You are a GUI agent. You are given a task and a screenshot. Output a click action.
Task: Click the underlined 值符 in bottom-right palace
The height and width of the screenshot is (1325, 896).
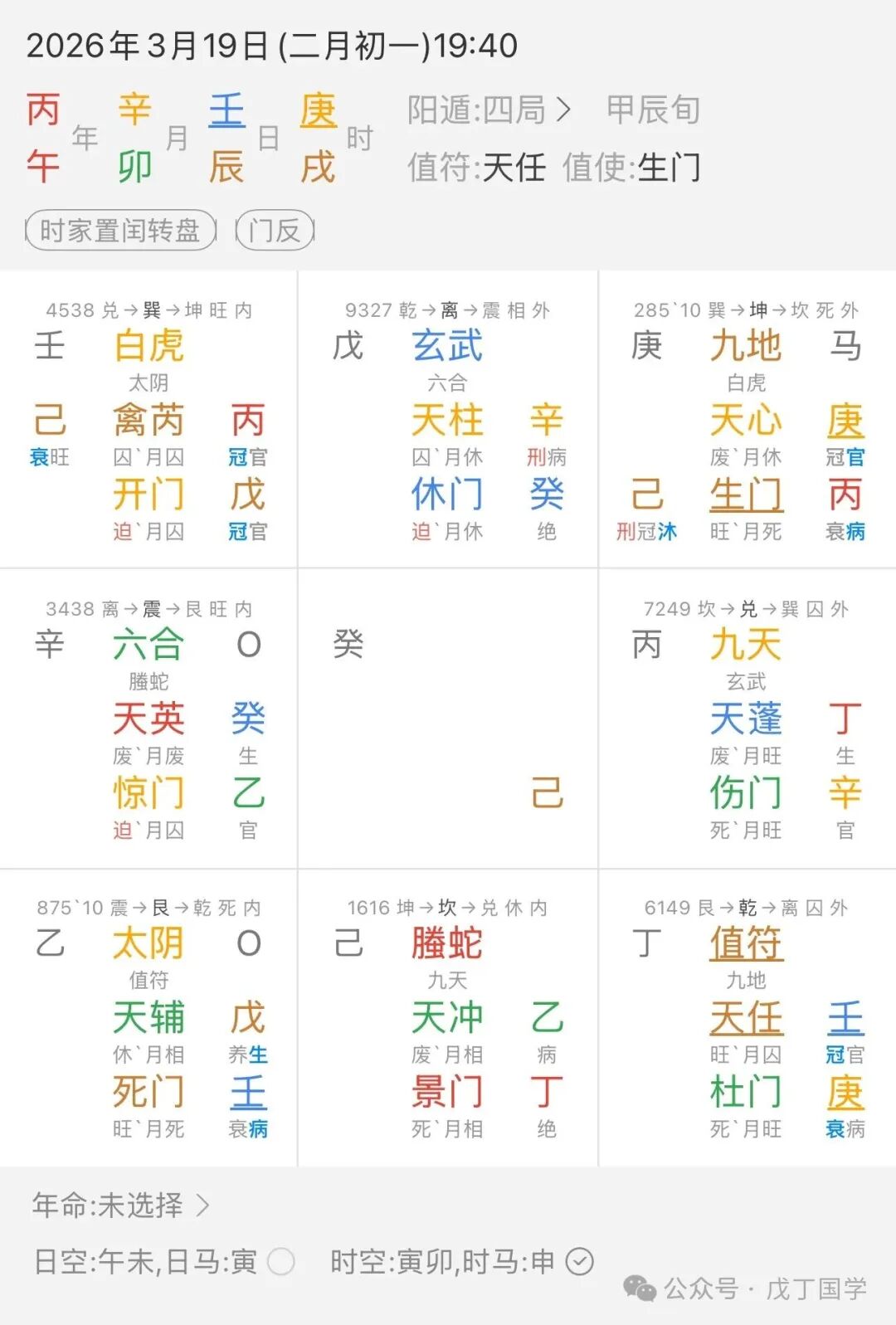pyautogui.click(x=747, y=943)
